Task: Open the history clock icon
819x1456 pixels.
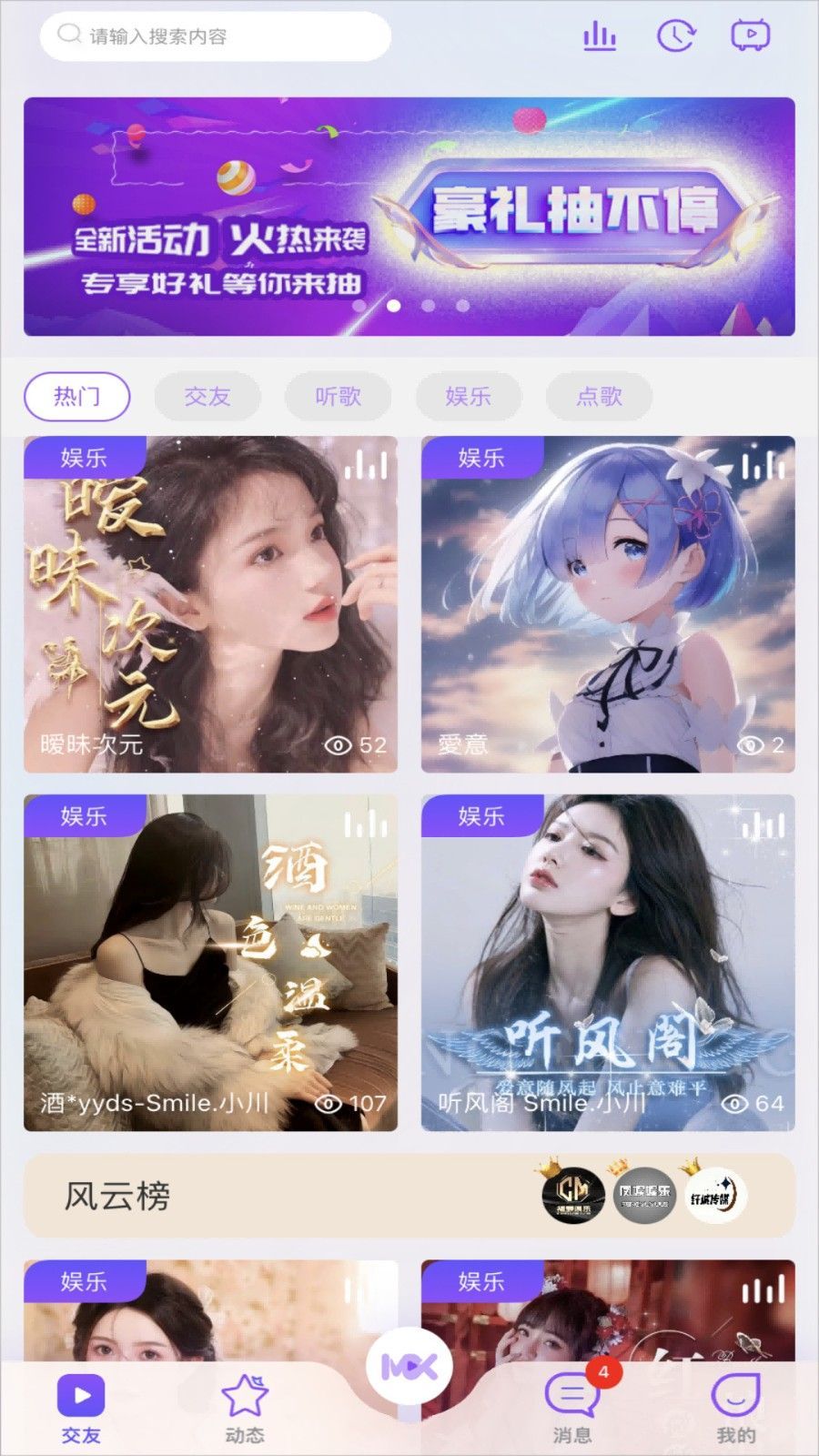Action: tap(675, 36)
